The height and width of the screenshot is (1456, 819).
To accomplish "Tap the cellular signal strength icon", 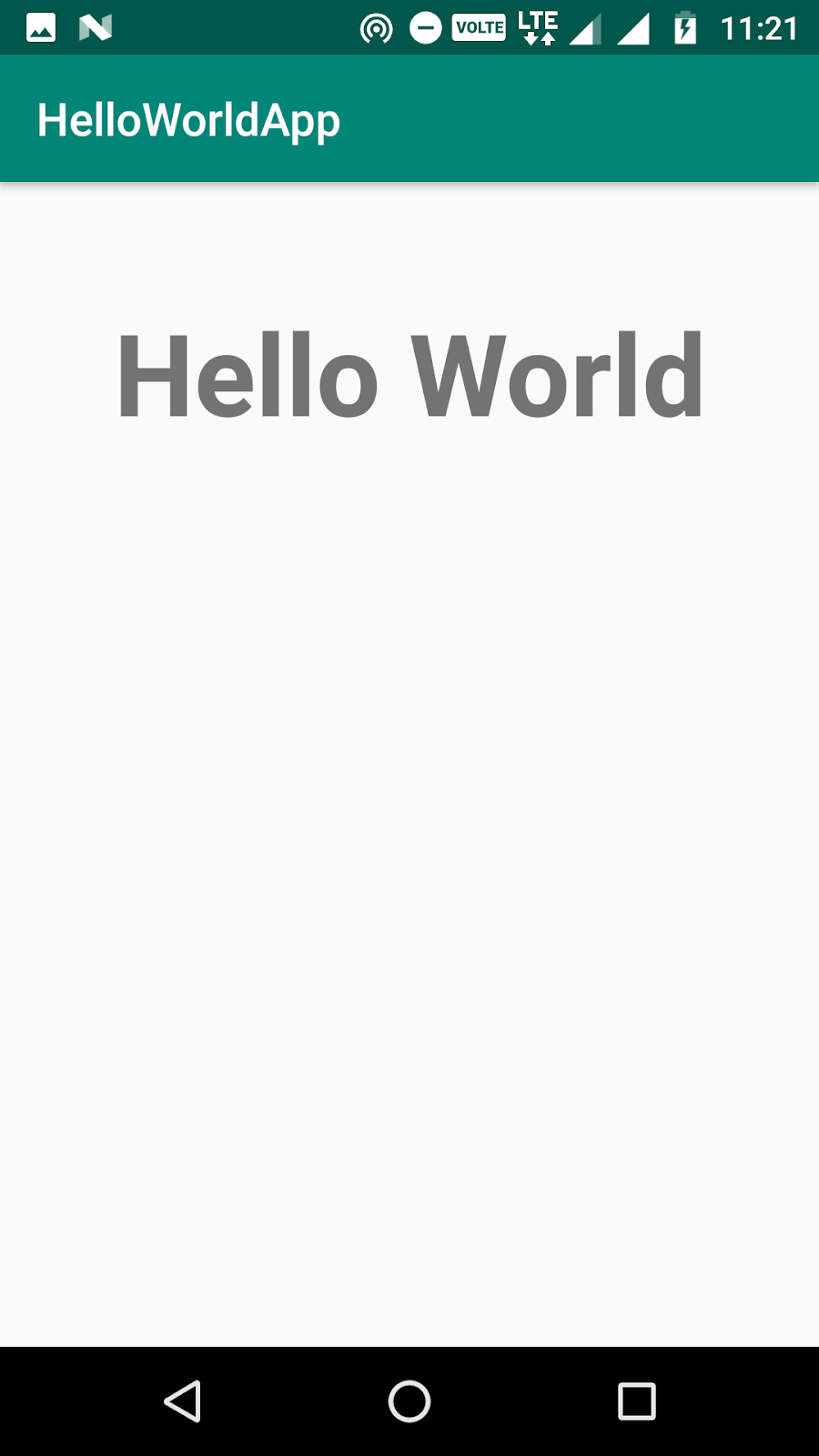I will pos(587,26).
